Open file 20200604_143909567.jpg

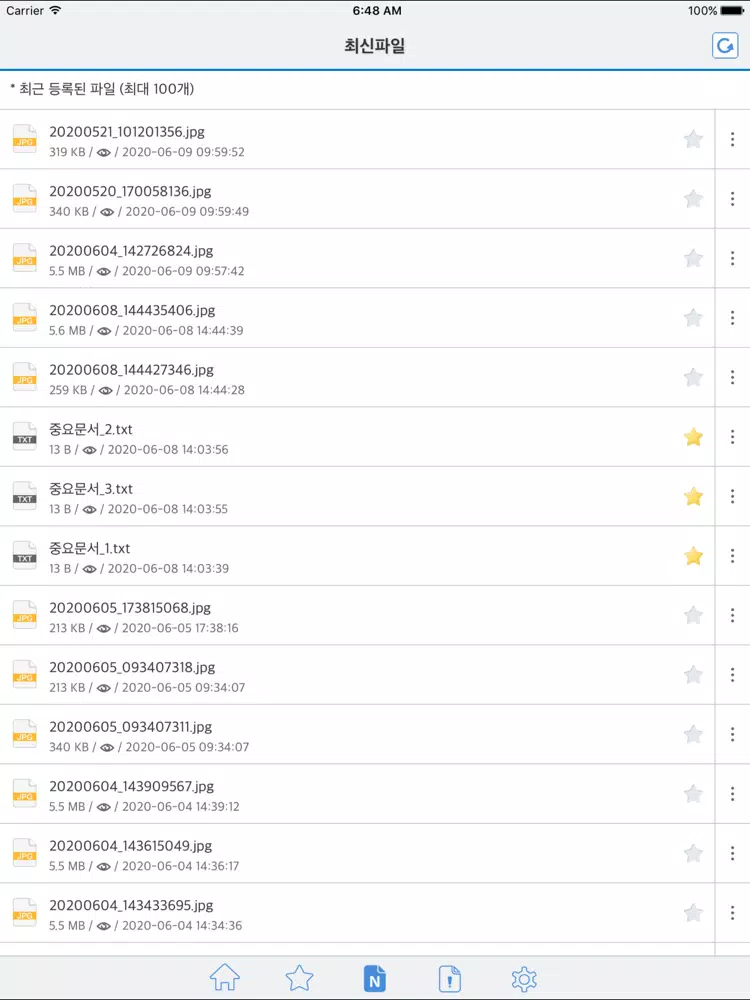point(131,787)
